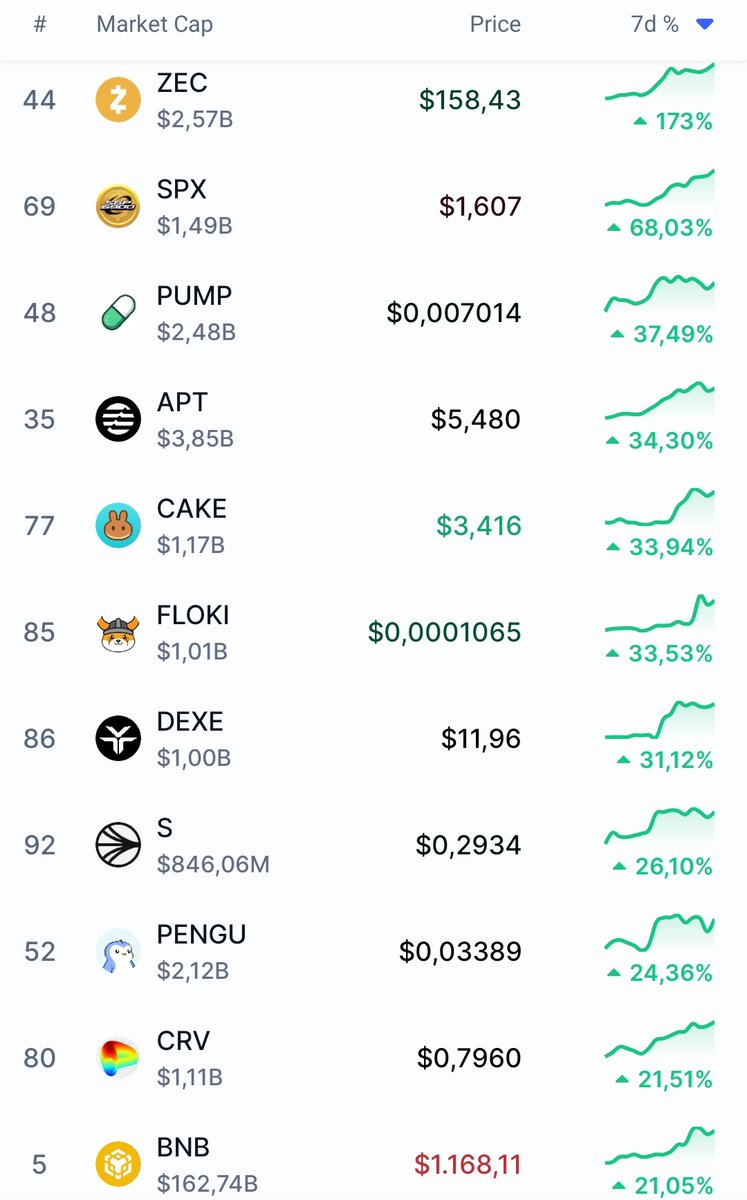Open the BNB coin row
The width and height of the screenshot is (747, 1200).
pyautogui.click(x=183, y=1148)
